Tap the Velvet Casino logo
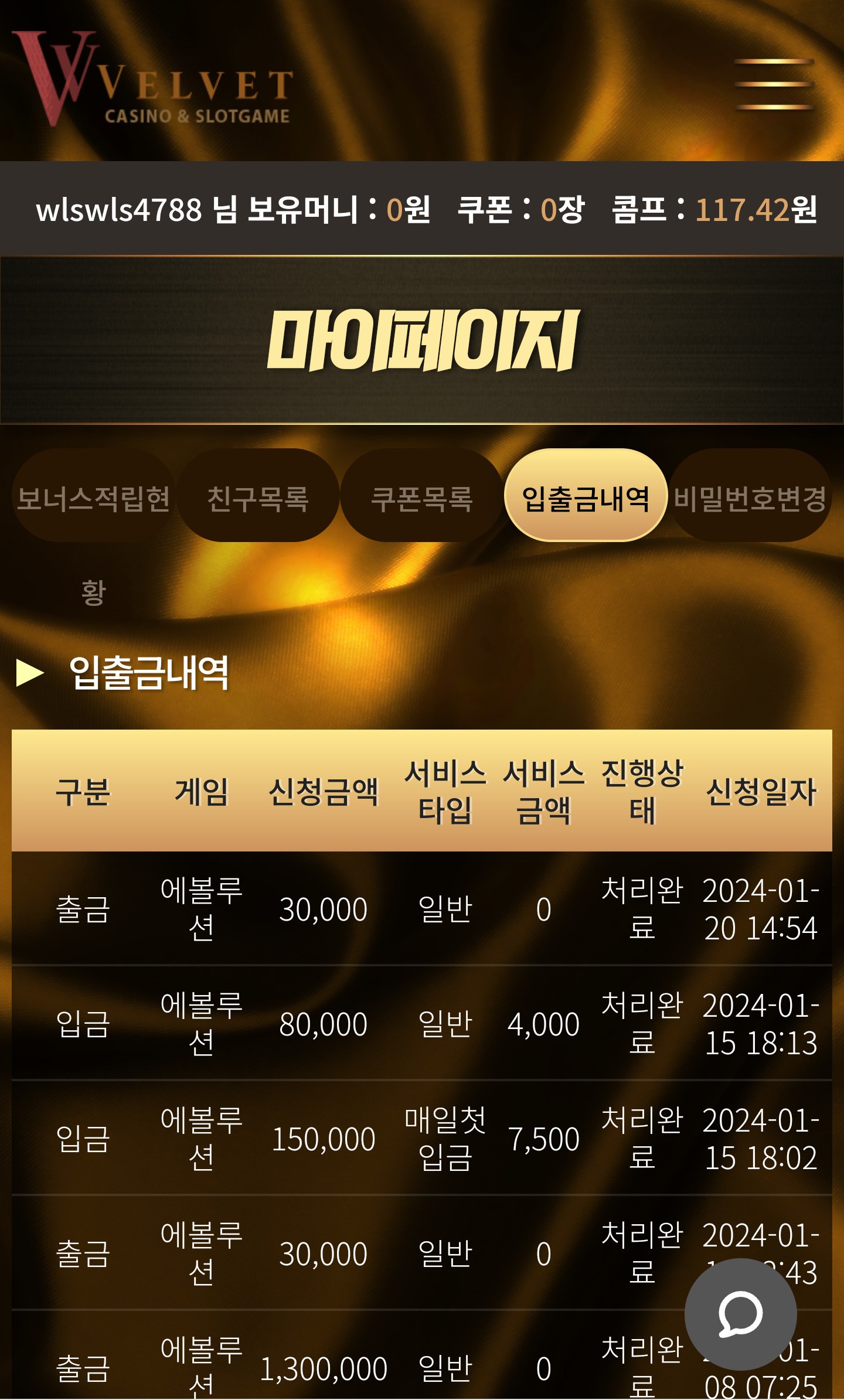This screenshot has width=844, height=1400. (152, 79)
